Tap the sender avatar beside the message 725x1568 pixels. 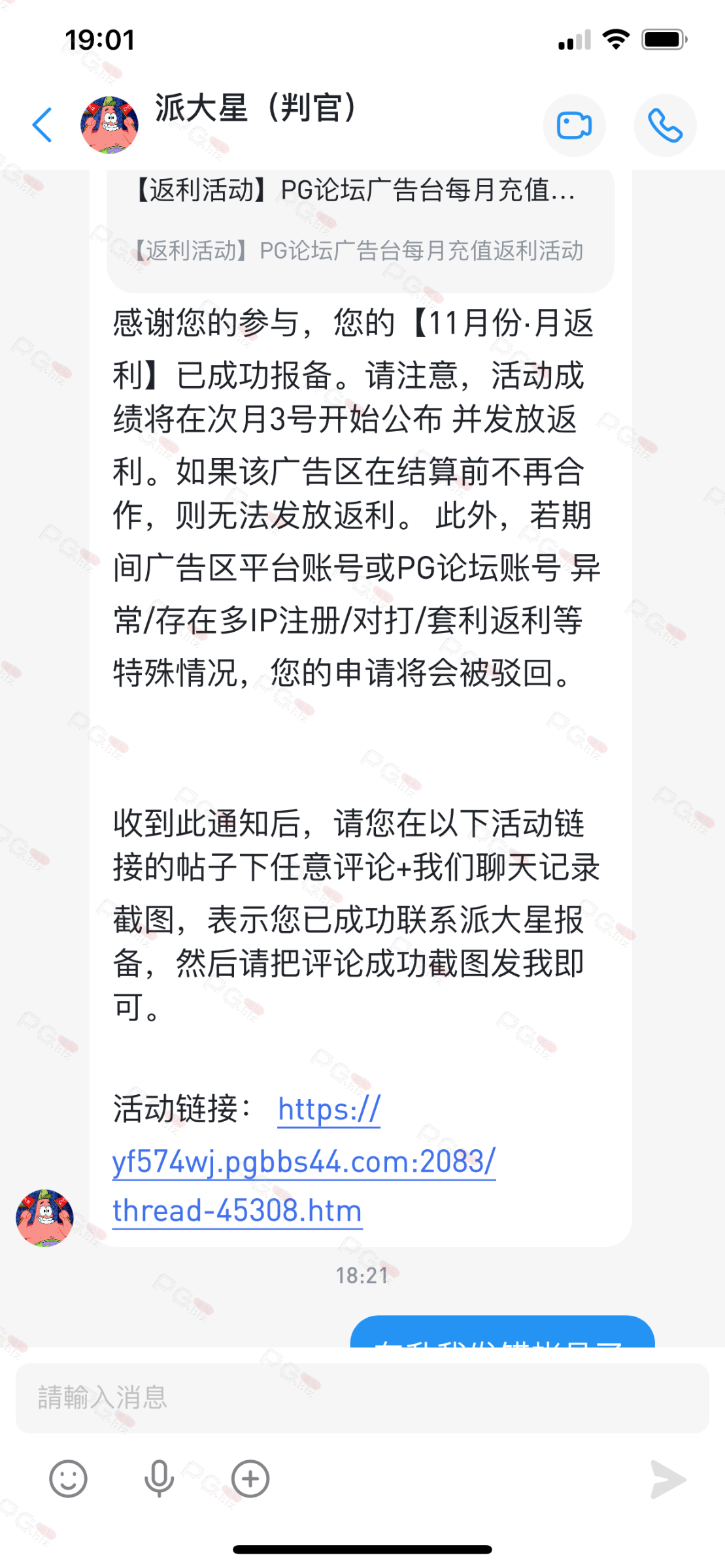point(44,1218)
